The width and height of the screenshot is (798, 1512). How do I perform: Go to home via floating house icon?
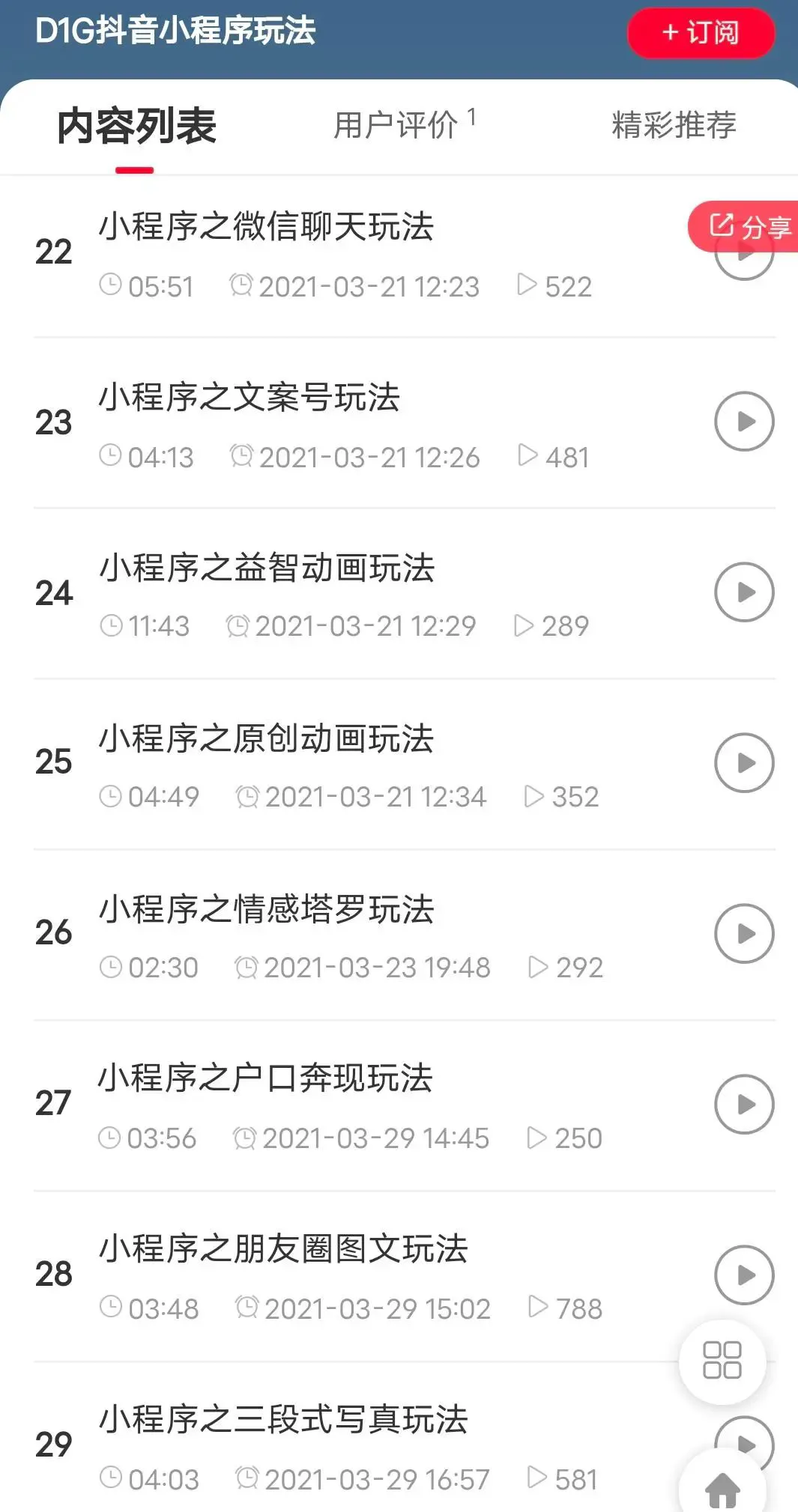click(x=722, y=1489)
